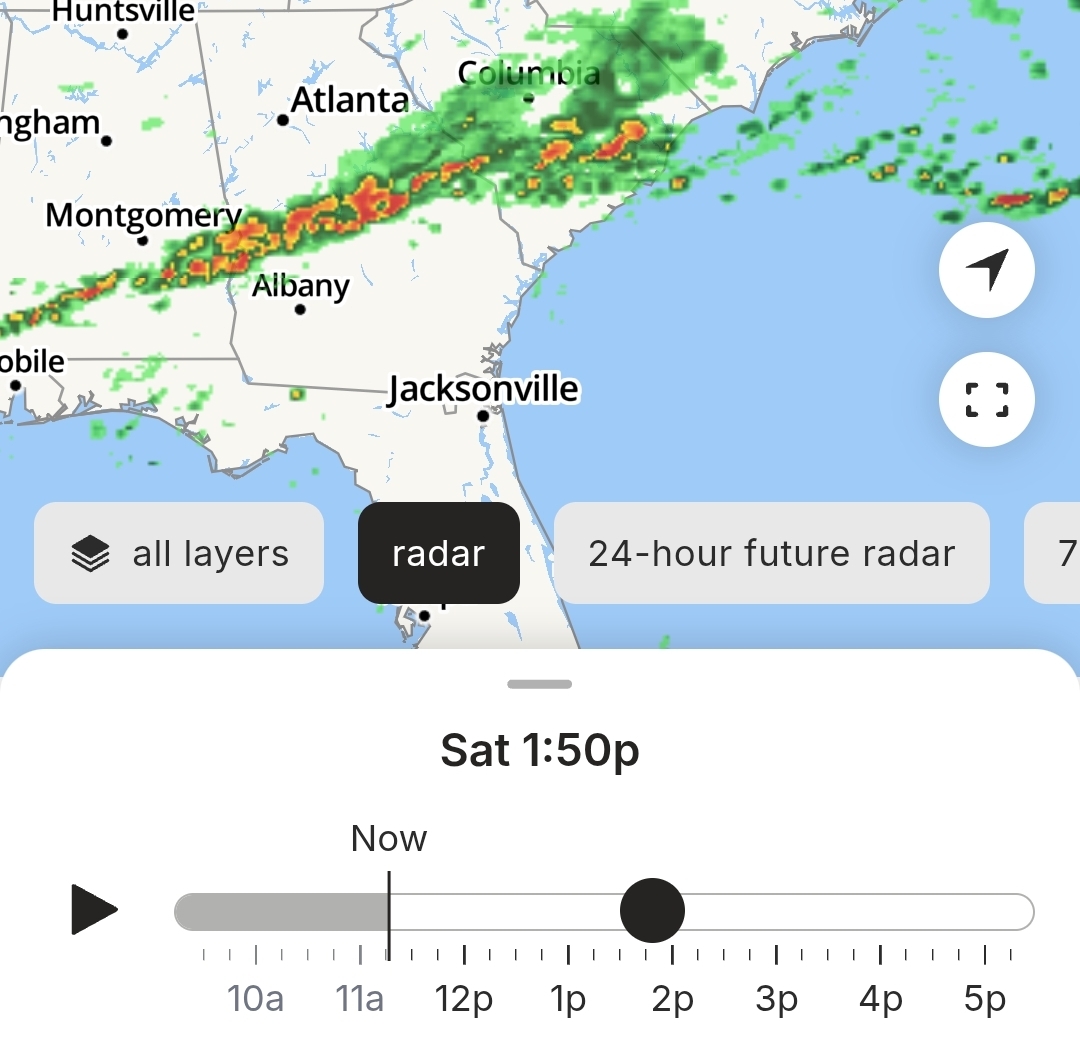Select the radar layer chip
This screenshot has width=1080, height=1062.
[439, 553]
